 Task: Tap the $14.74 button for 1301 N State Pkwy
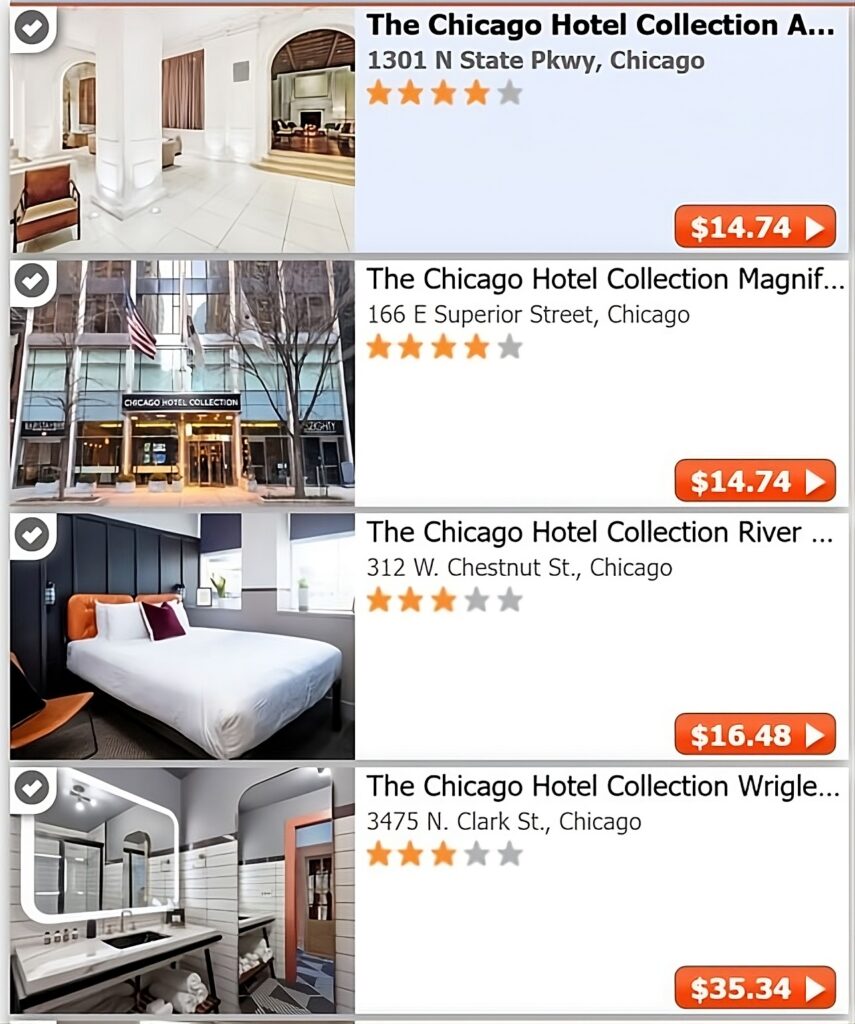(754, 227)
